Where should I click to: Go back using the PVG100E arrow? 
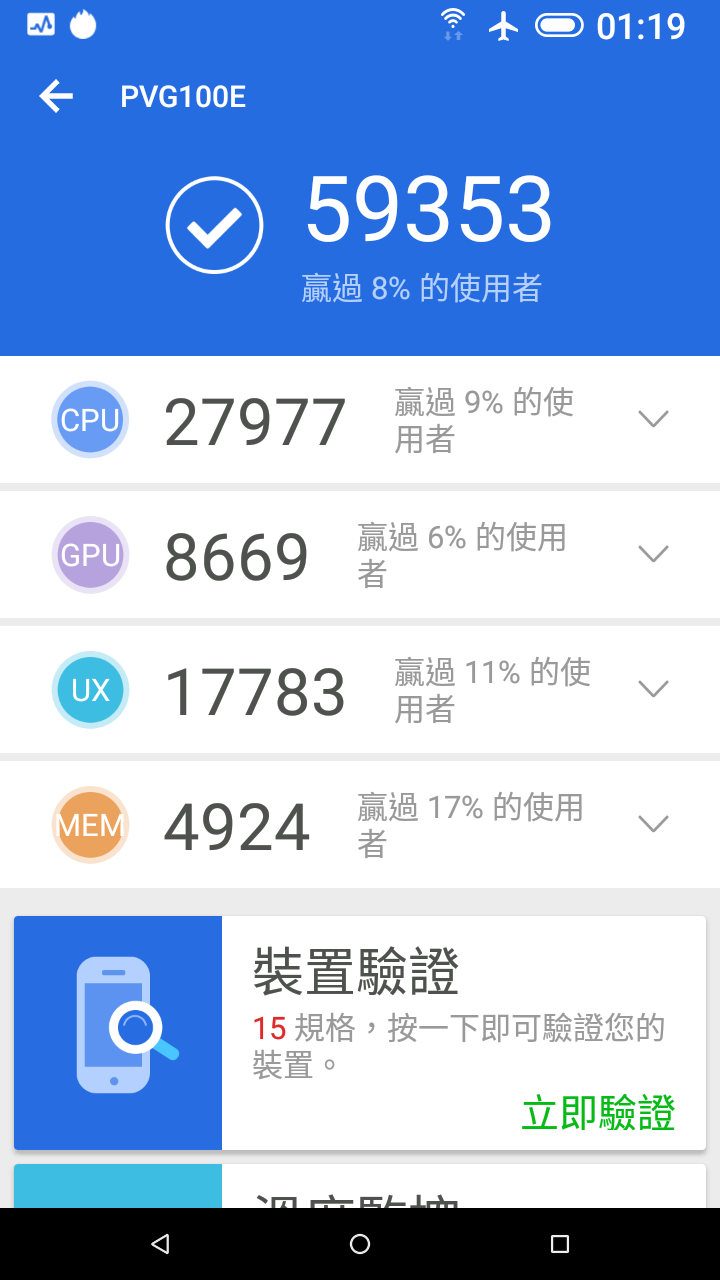coord(56,96)
